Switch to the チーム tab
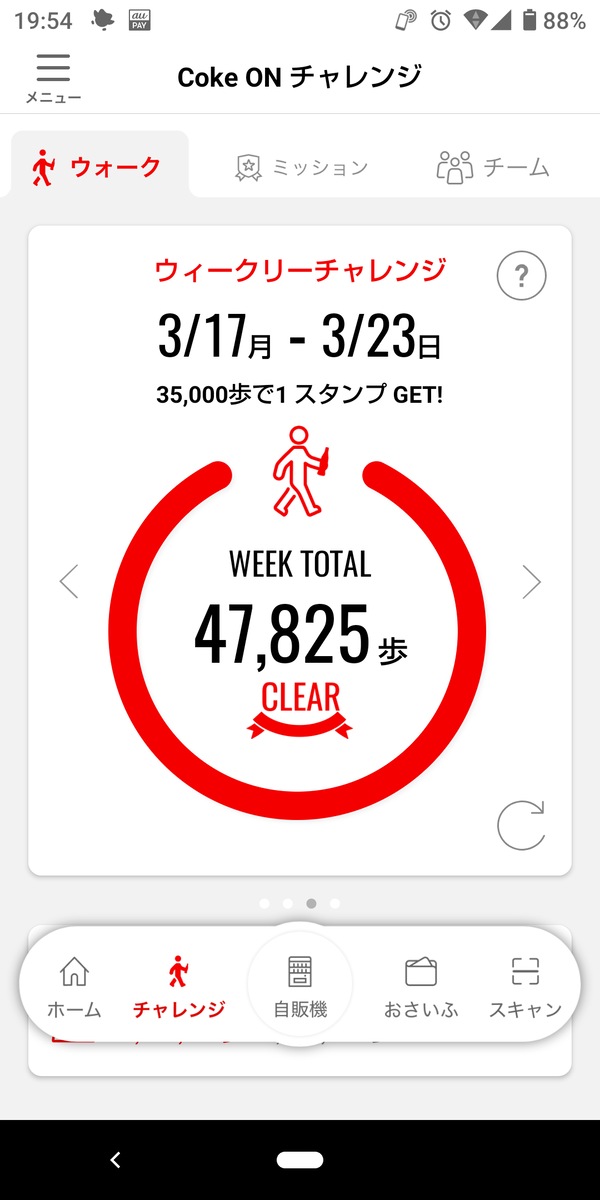This screenshot has height=1200, width=600. click(493, 167)
